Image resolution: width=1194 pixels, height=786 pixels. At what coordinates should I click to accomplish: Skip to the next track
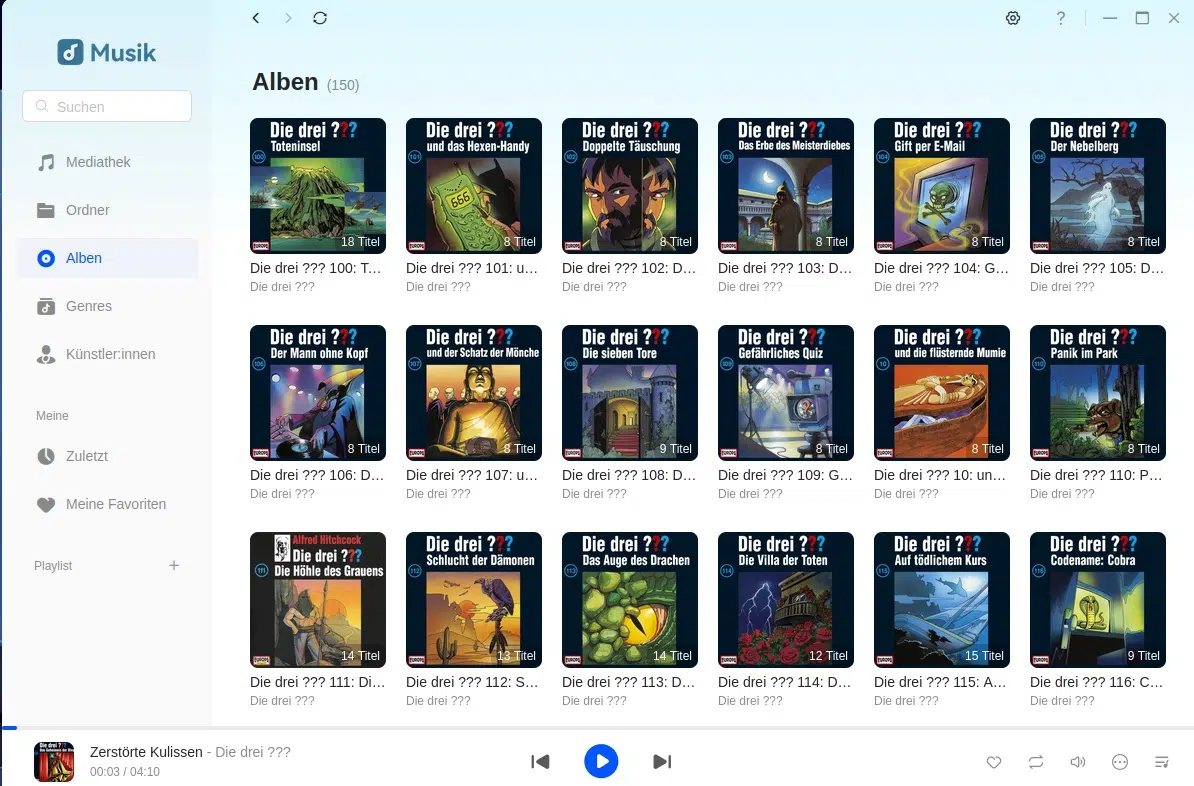point(661,761)
